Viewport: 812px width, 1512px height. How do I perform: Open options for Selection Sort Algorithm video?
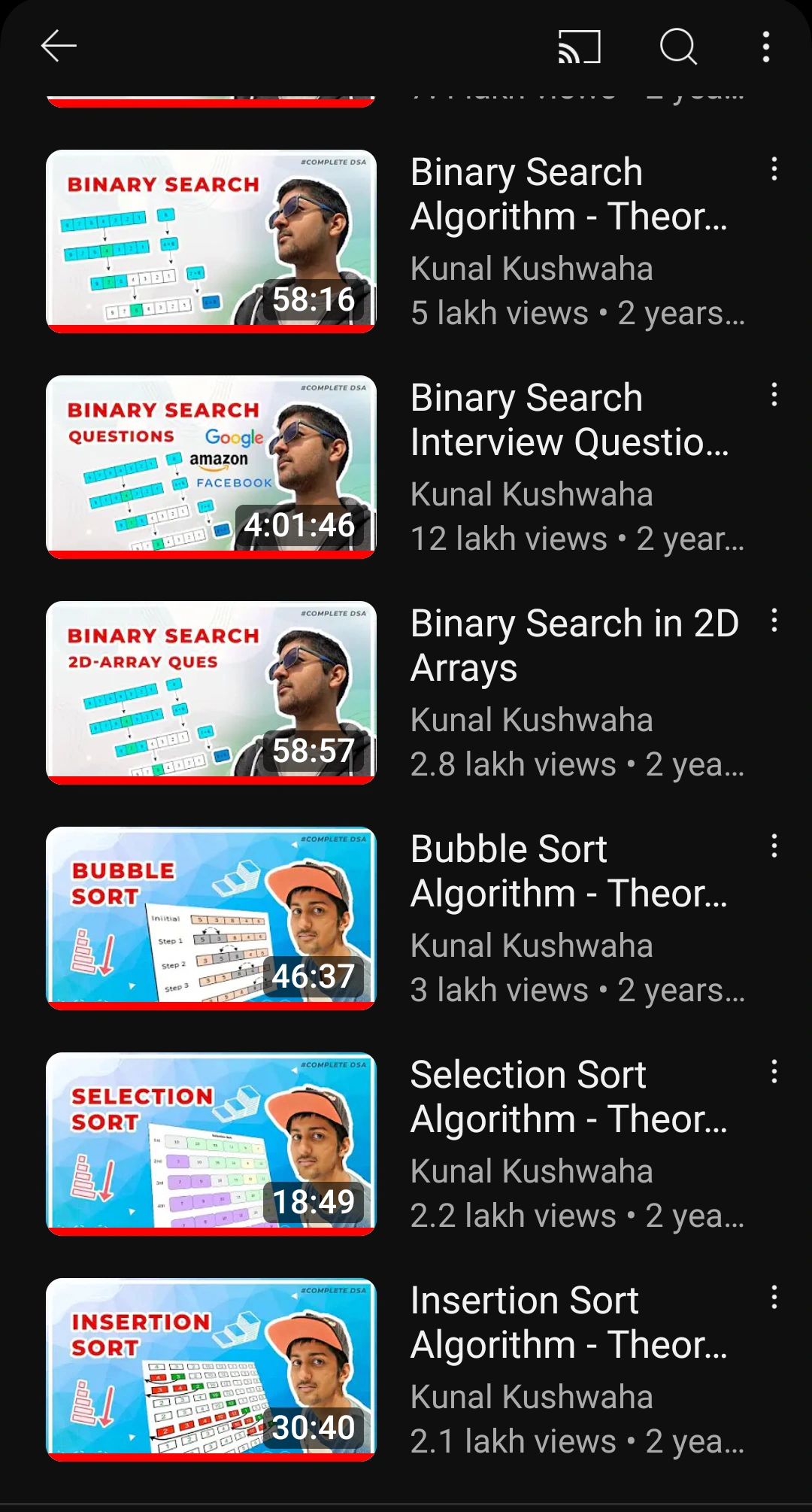[774, 1072]
